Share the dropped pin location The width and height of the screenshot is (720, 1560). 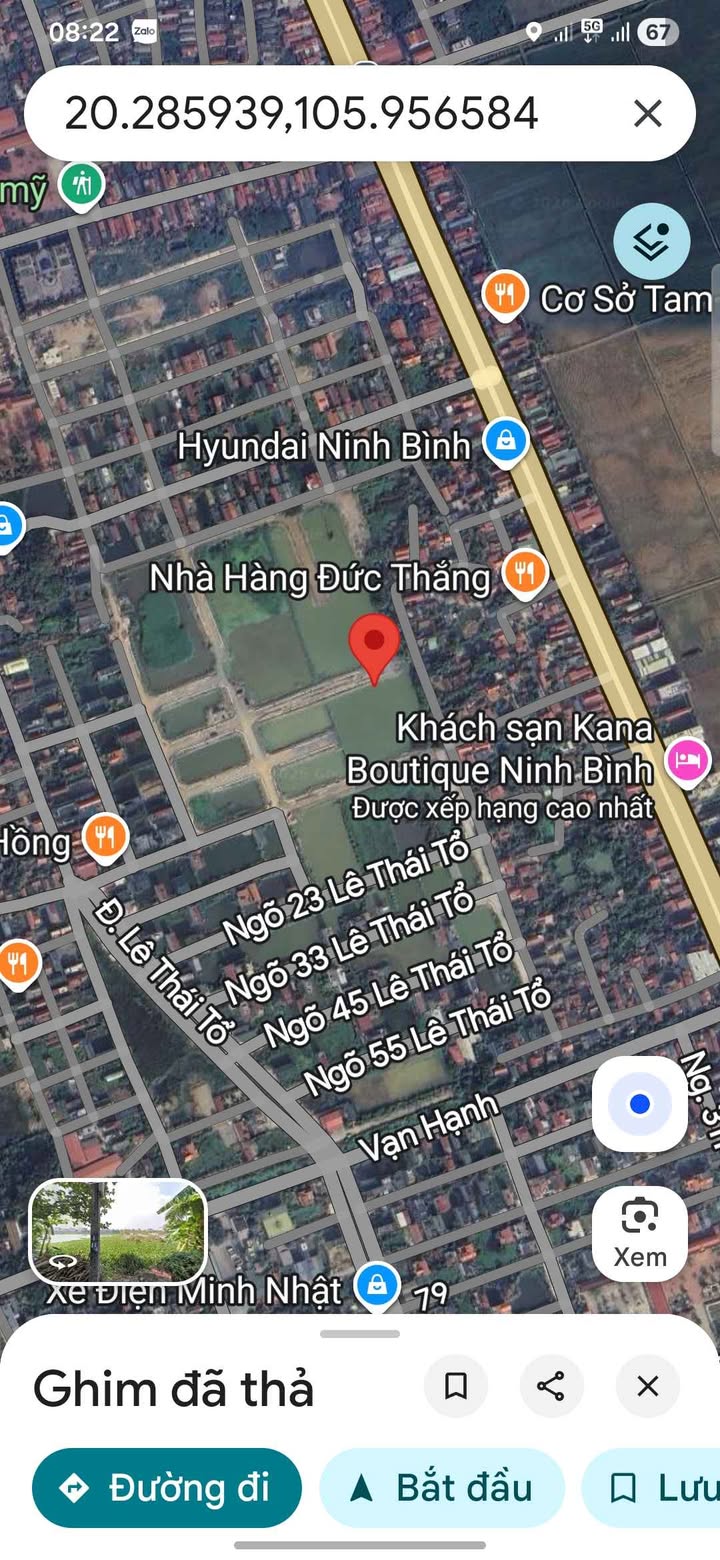(x=551, y=1386)
